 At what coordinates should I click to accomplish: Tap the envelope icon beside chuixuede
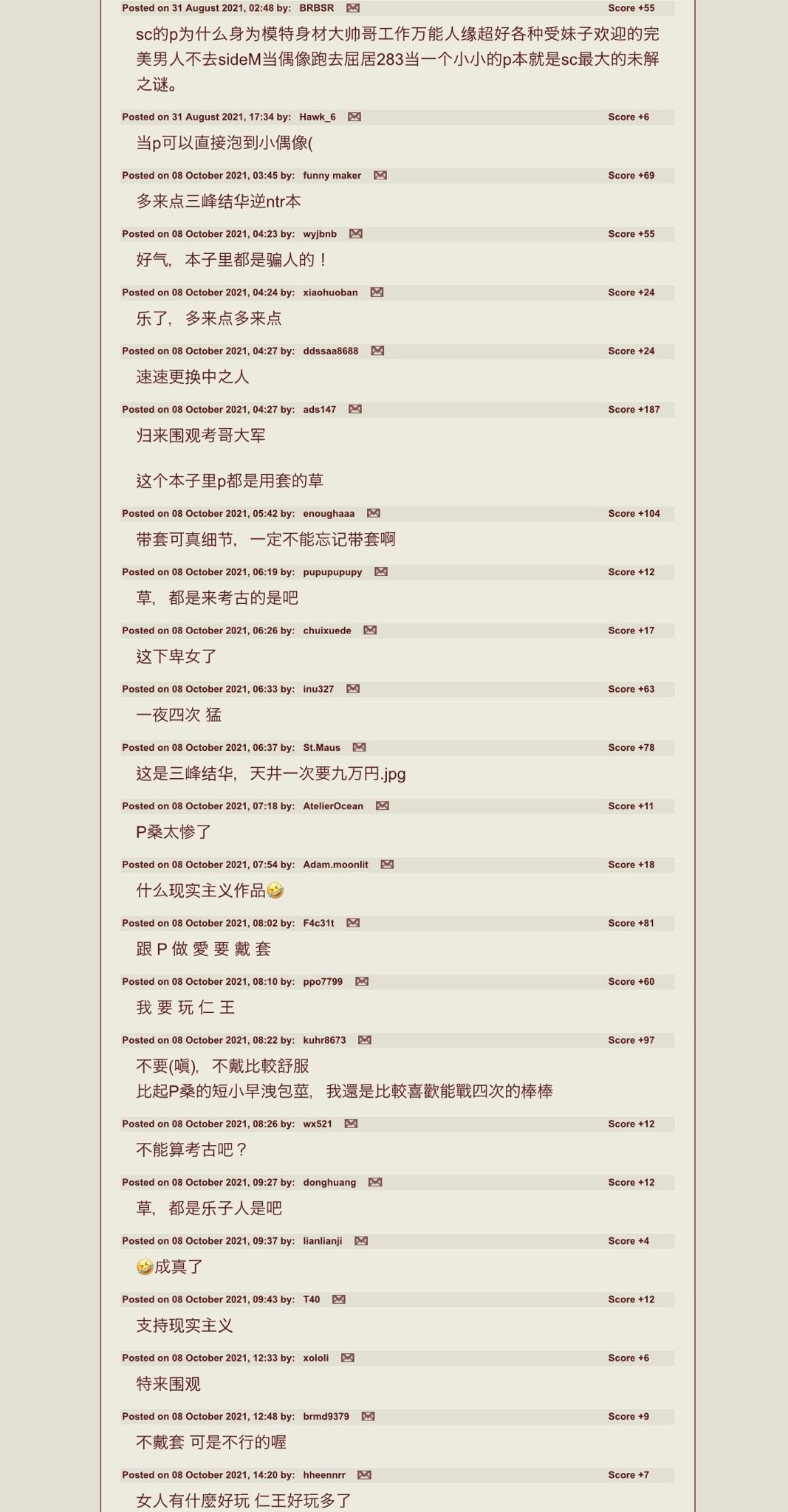(370, 630)
